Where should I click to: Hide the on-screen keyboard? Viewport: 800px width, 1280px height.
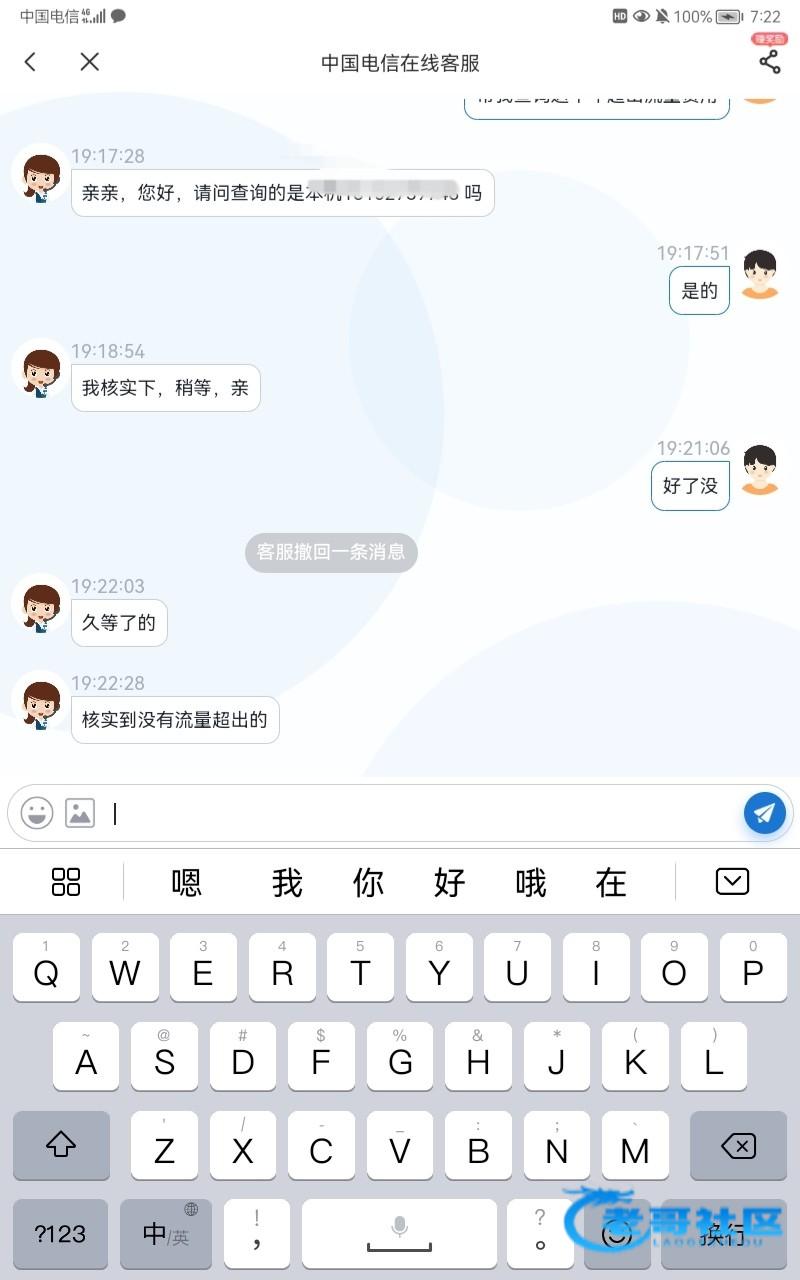point(732,882)
